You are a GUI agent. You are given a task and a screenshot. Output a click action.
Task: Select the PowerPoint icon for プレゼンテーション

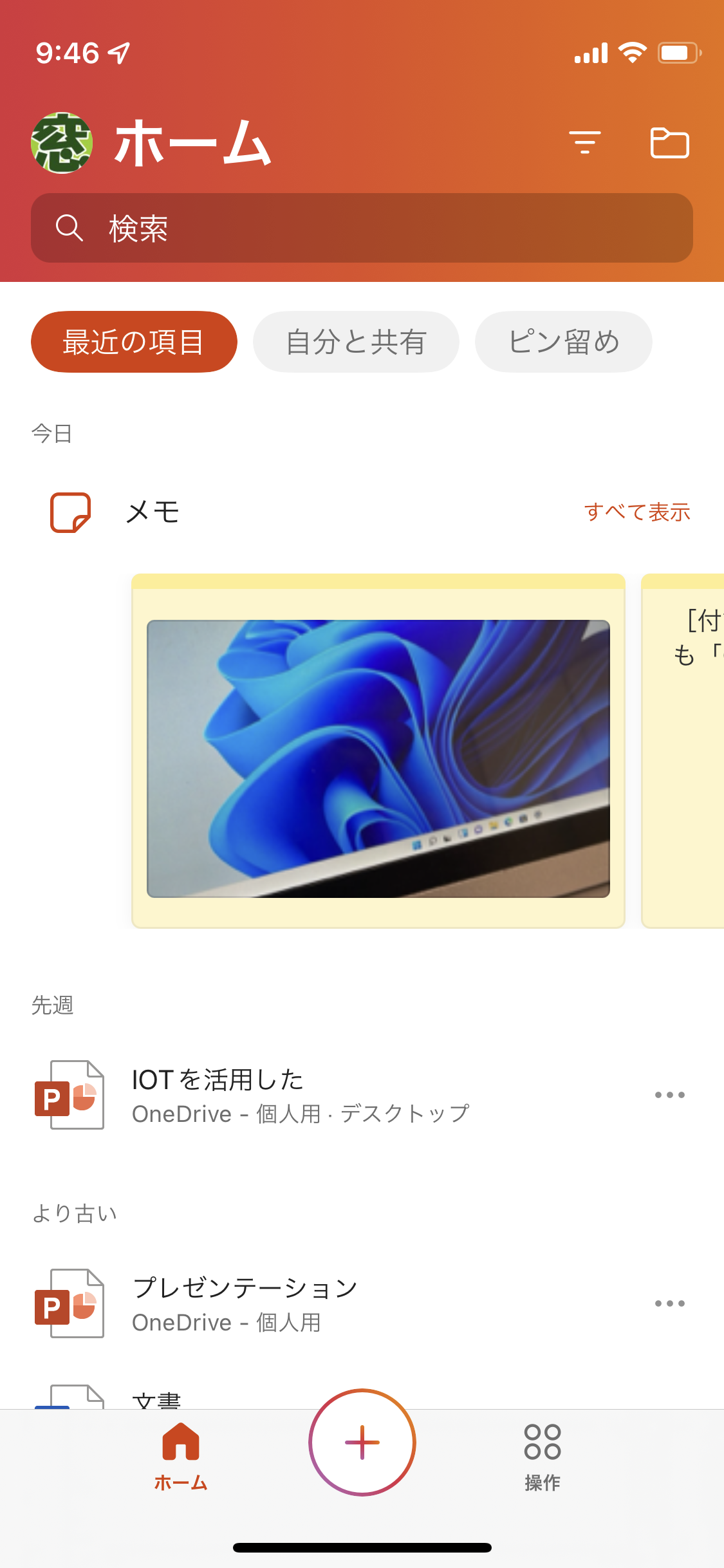pos(71,1303)
